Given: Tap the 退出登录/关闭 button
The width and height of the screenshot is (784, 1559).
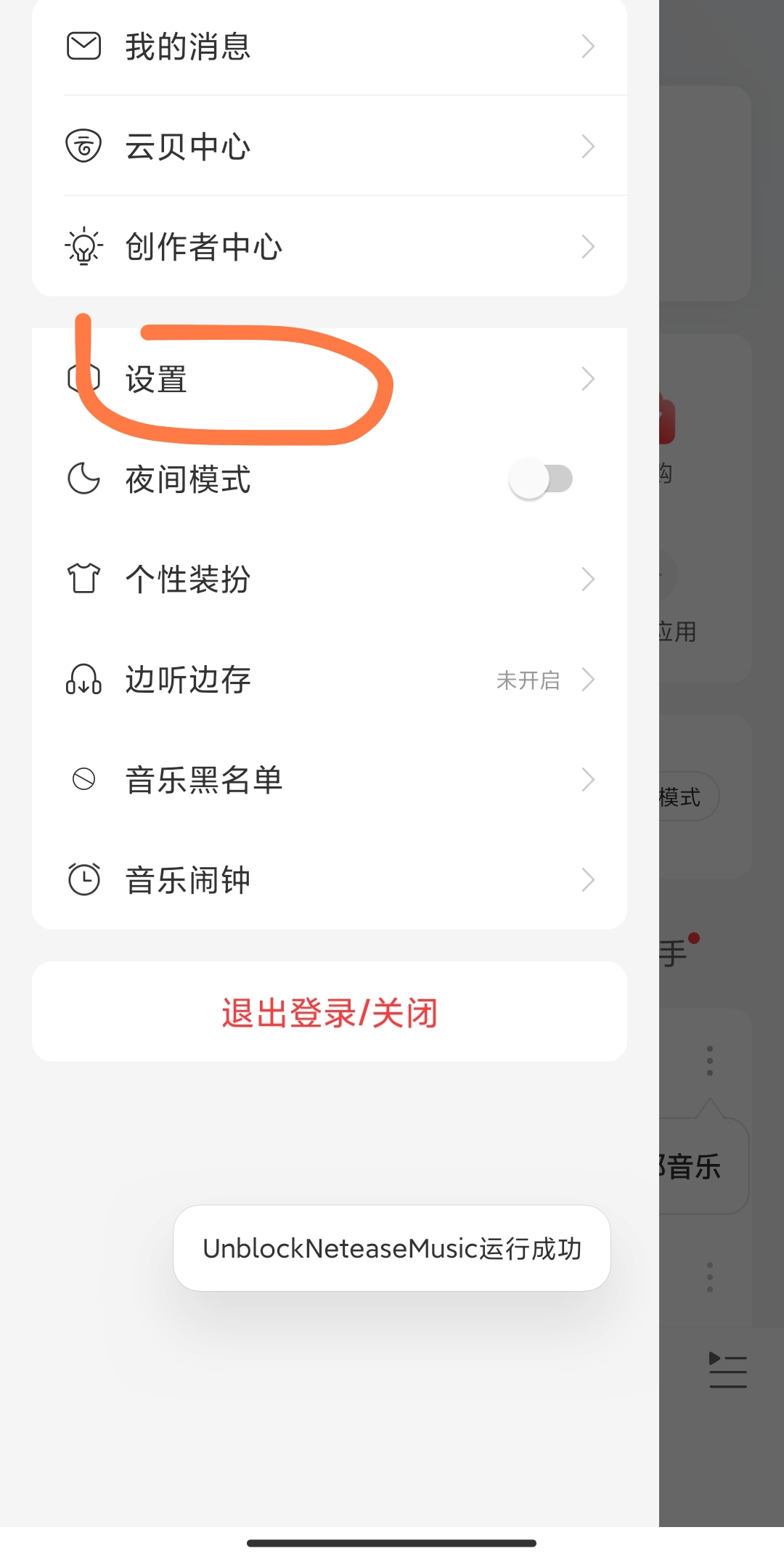Looking at the screenshot, I should [327, 1011].
